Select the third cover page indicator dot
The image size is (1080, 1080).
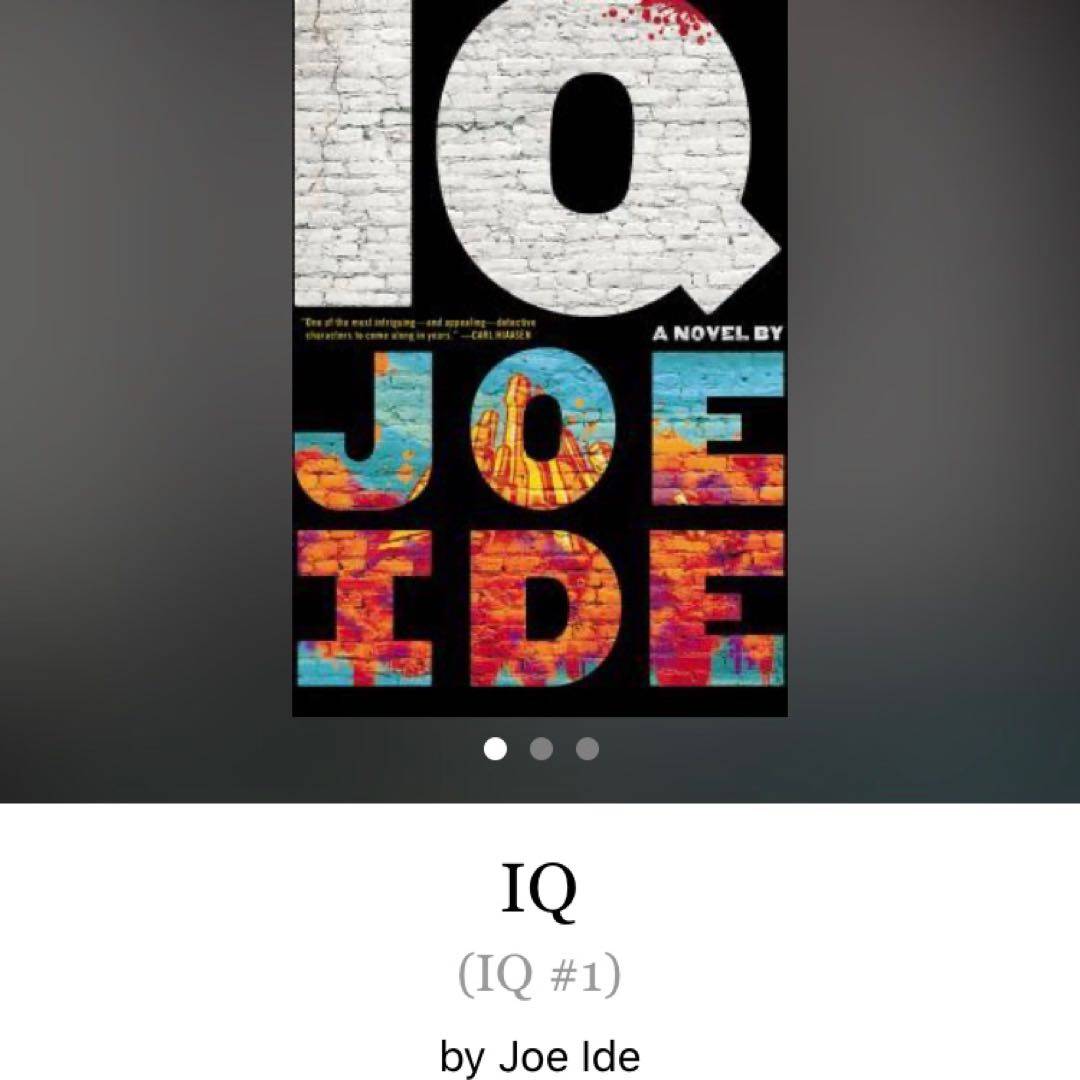point(587,749)
